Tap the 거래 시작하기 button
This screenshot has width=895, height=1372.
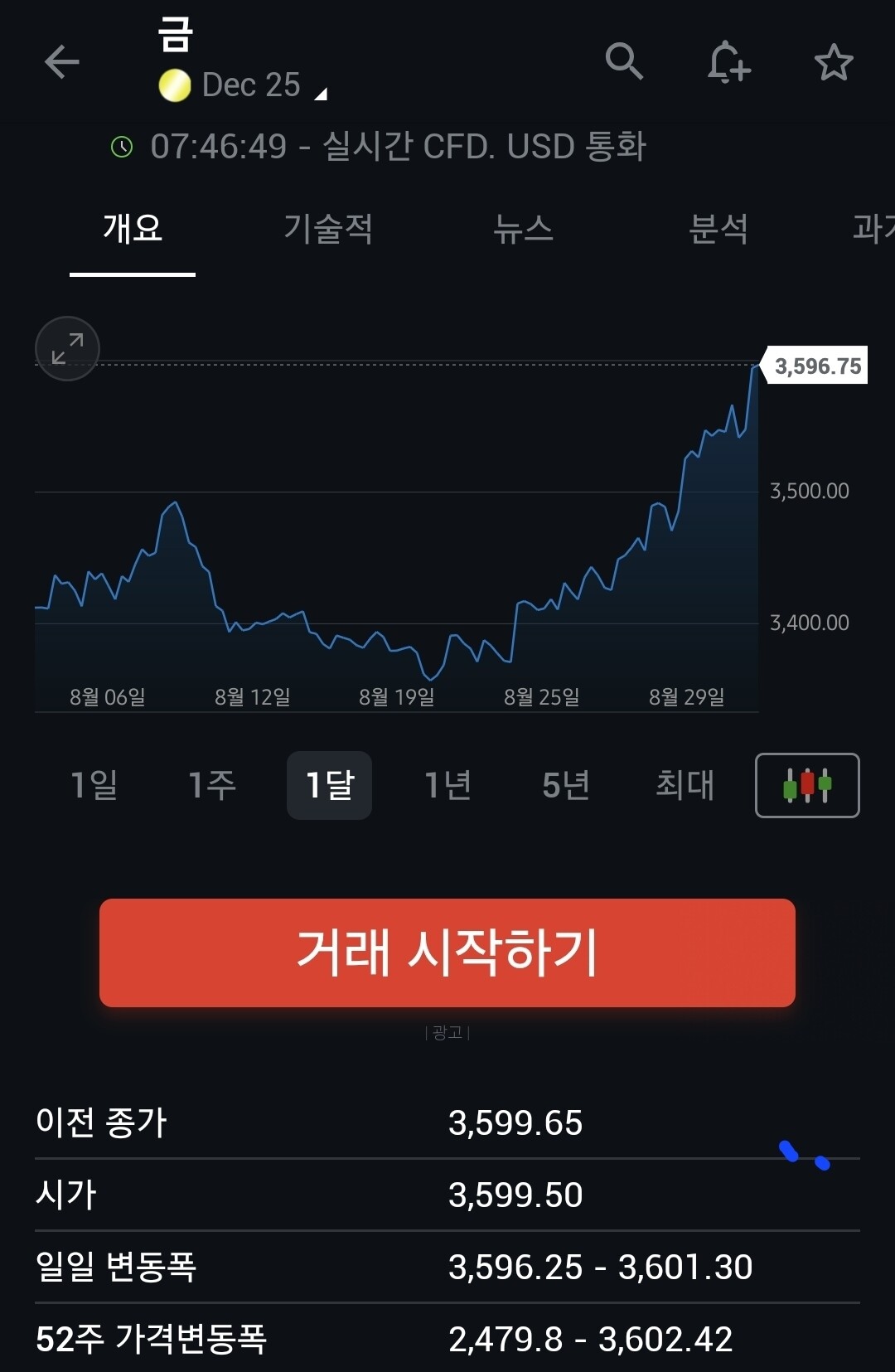[x=447, y=953]
